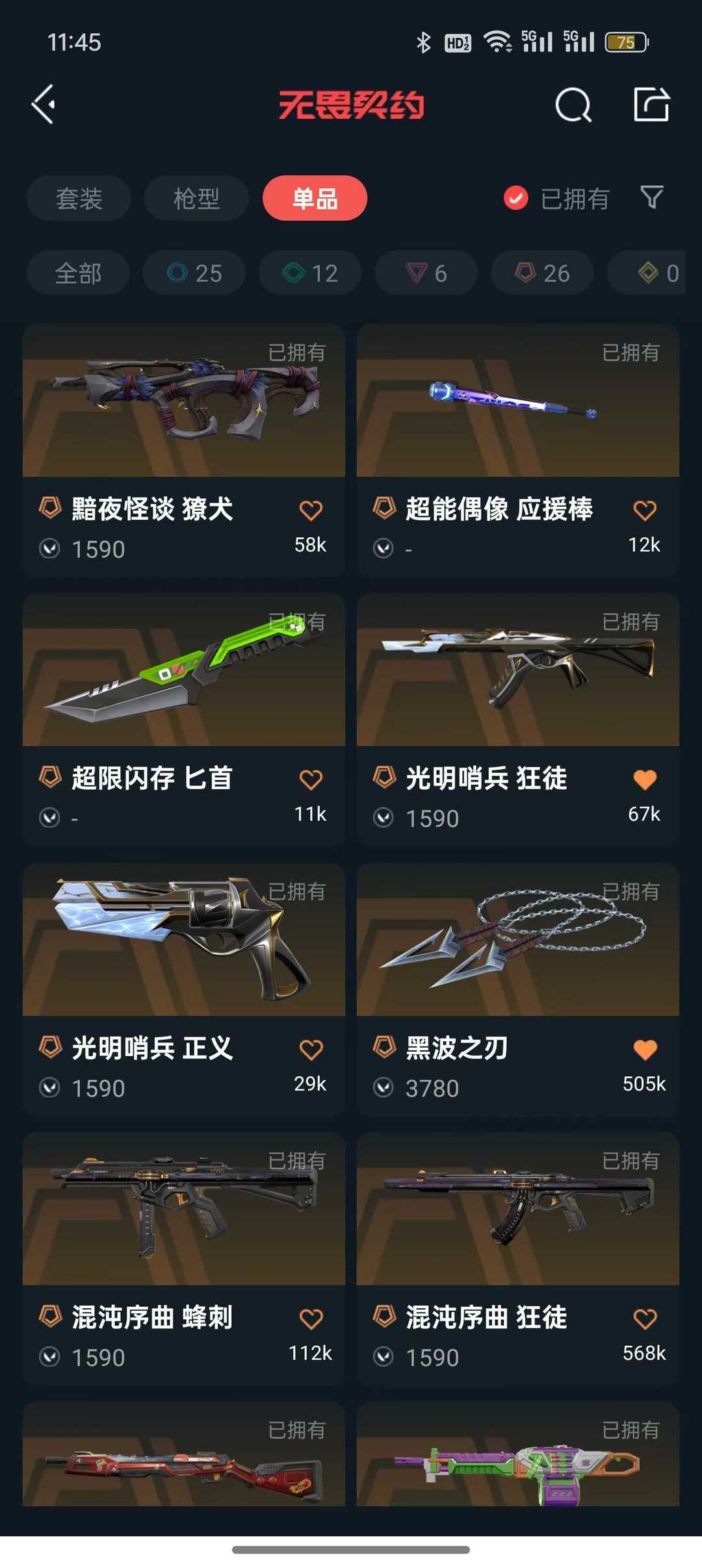The height and width of the screenshot is (1568, 702).
Task: Open the 超能偶像 应援棒 item card
Action: point(517,448)
